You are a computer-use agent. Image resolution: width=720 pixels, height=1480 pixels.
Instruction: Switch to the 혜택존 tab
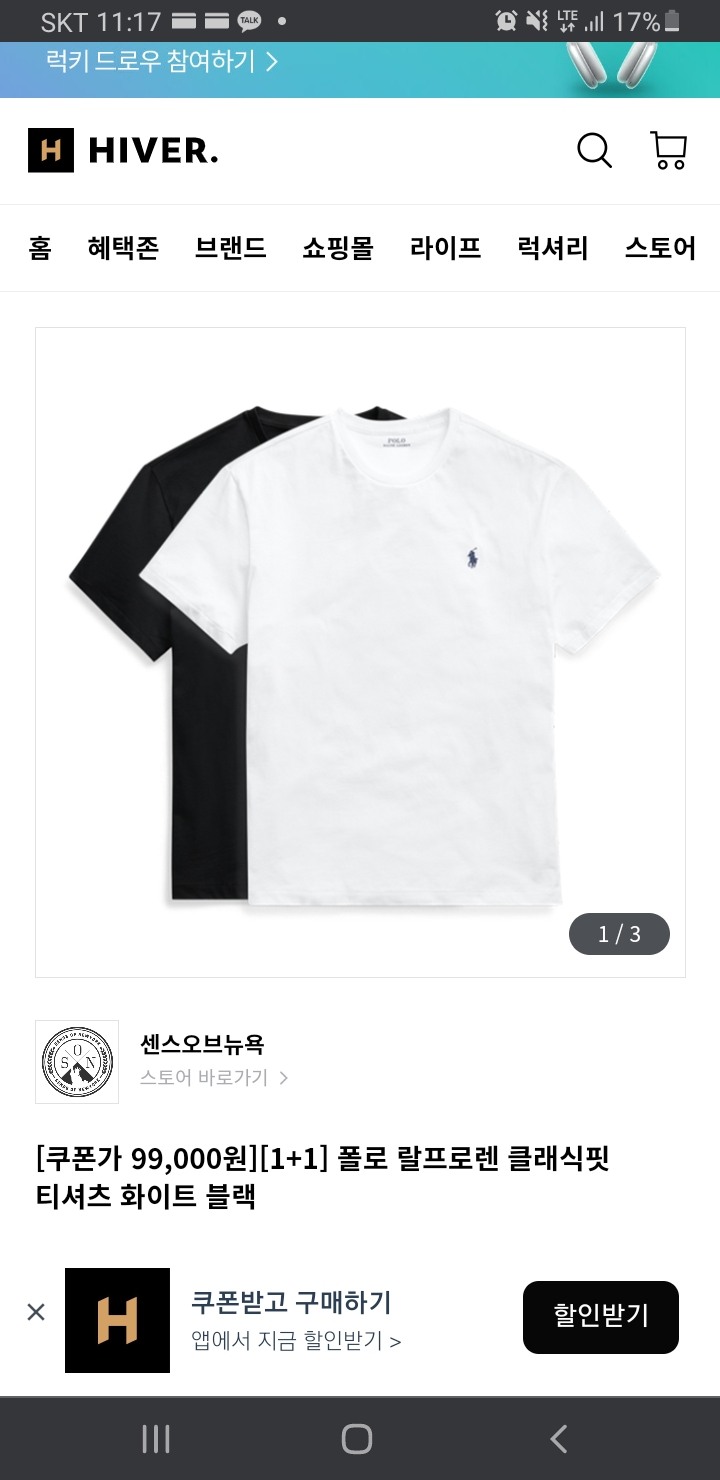[x=123, y=248]
